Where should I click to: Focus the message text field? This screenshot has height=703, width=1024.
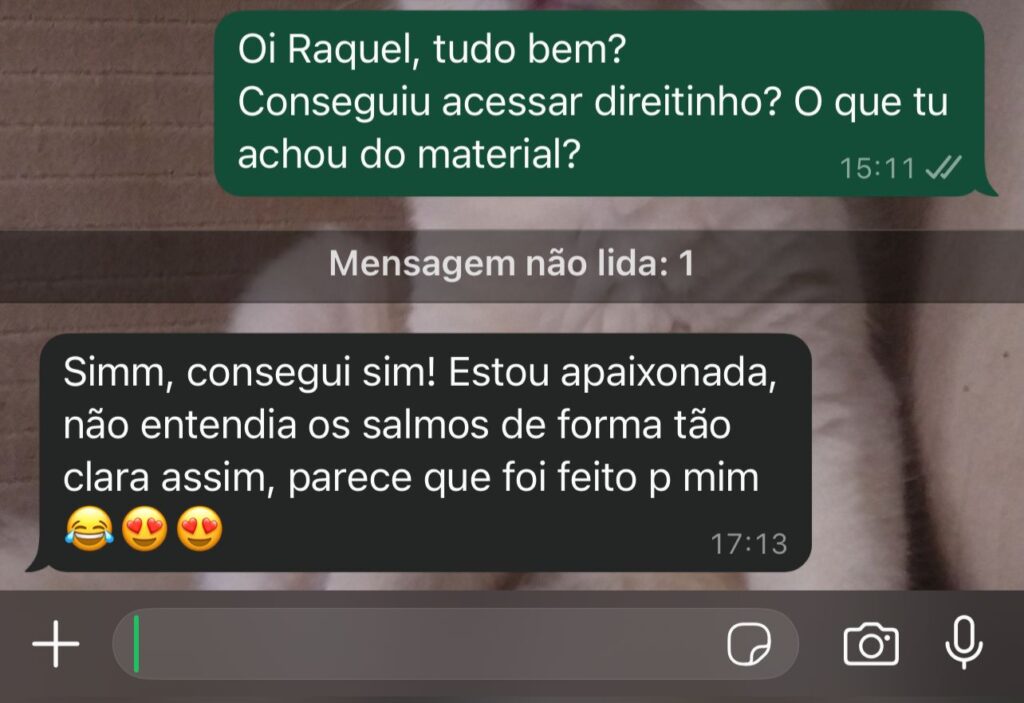(420, 645)
